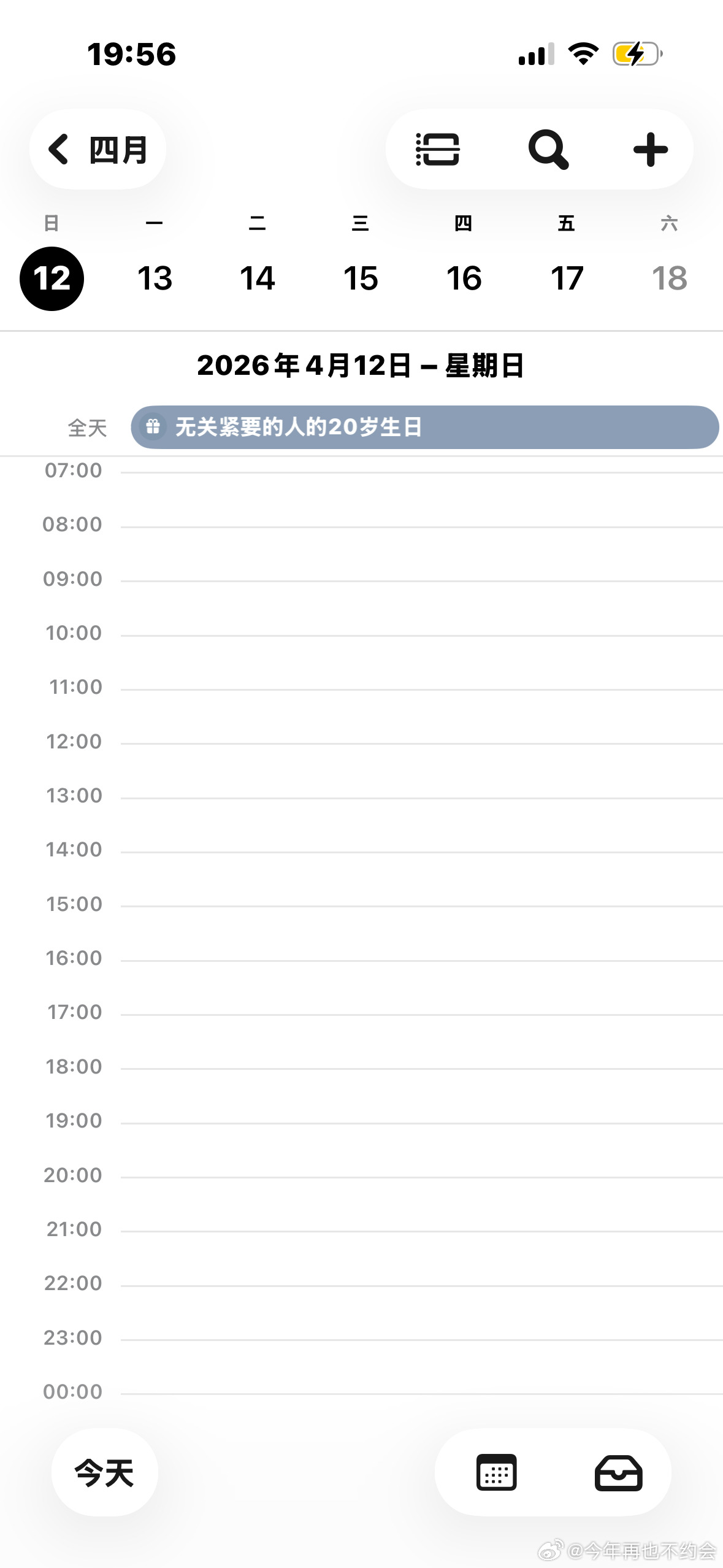Tap the plus icon to create a new event
The image size is (723, 1568).
tap(650, 149)
